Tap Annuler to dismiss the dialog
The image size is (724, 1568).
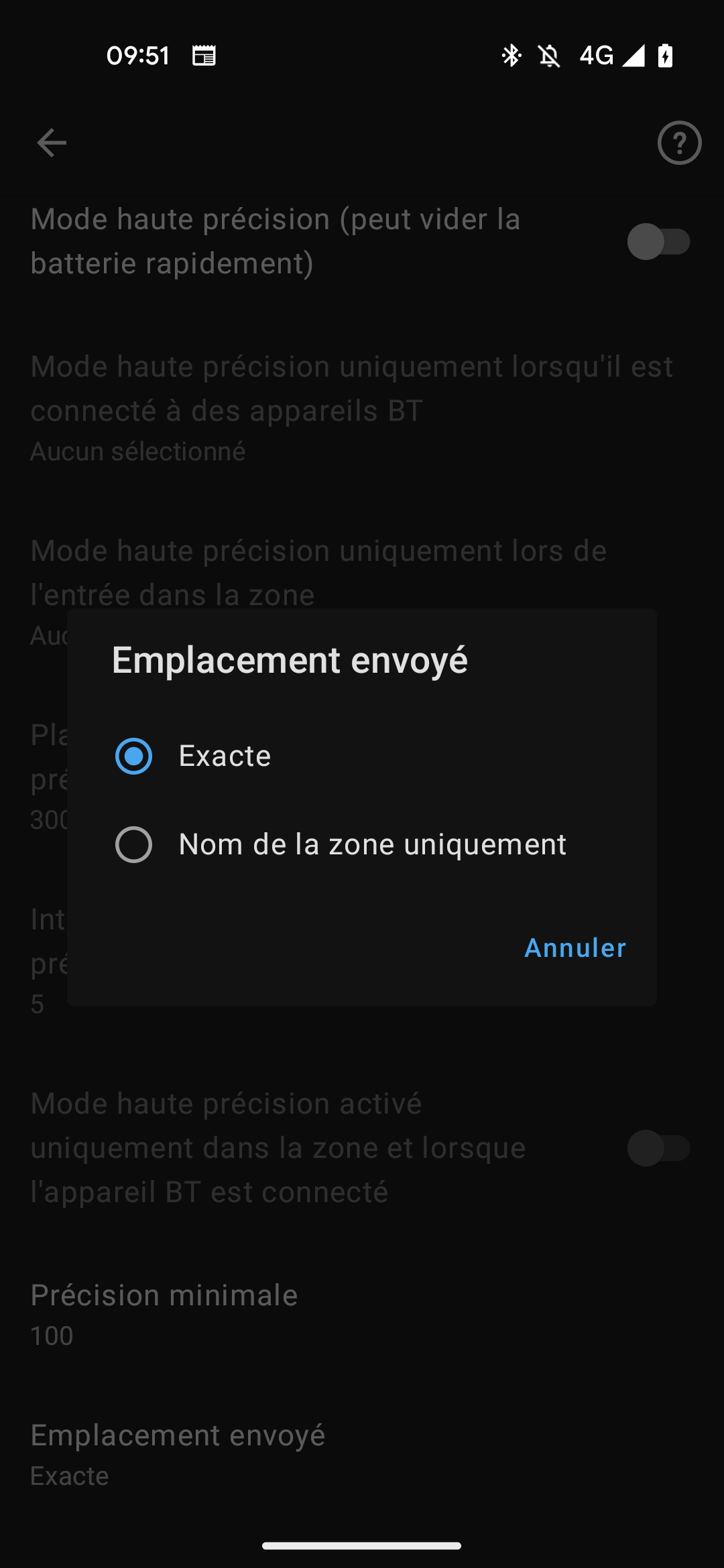coord(575,948)
